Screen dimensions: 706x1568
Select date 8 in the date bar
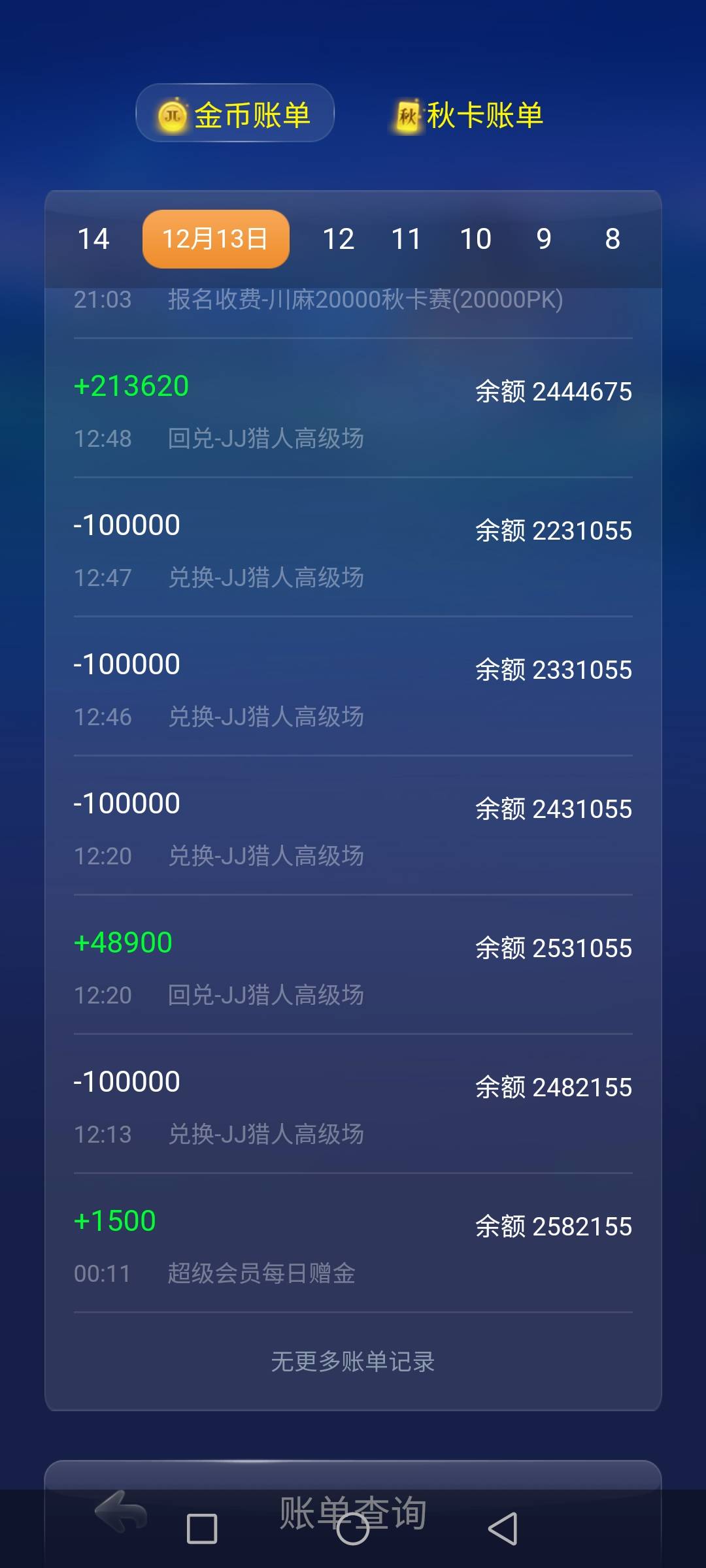(613, 239)
